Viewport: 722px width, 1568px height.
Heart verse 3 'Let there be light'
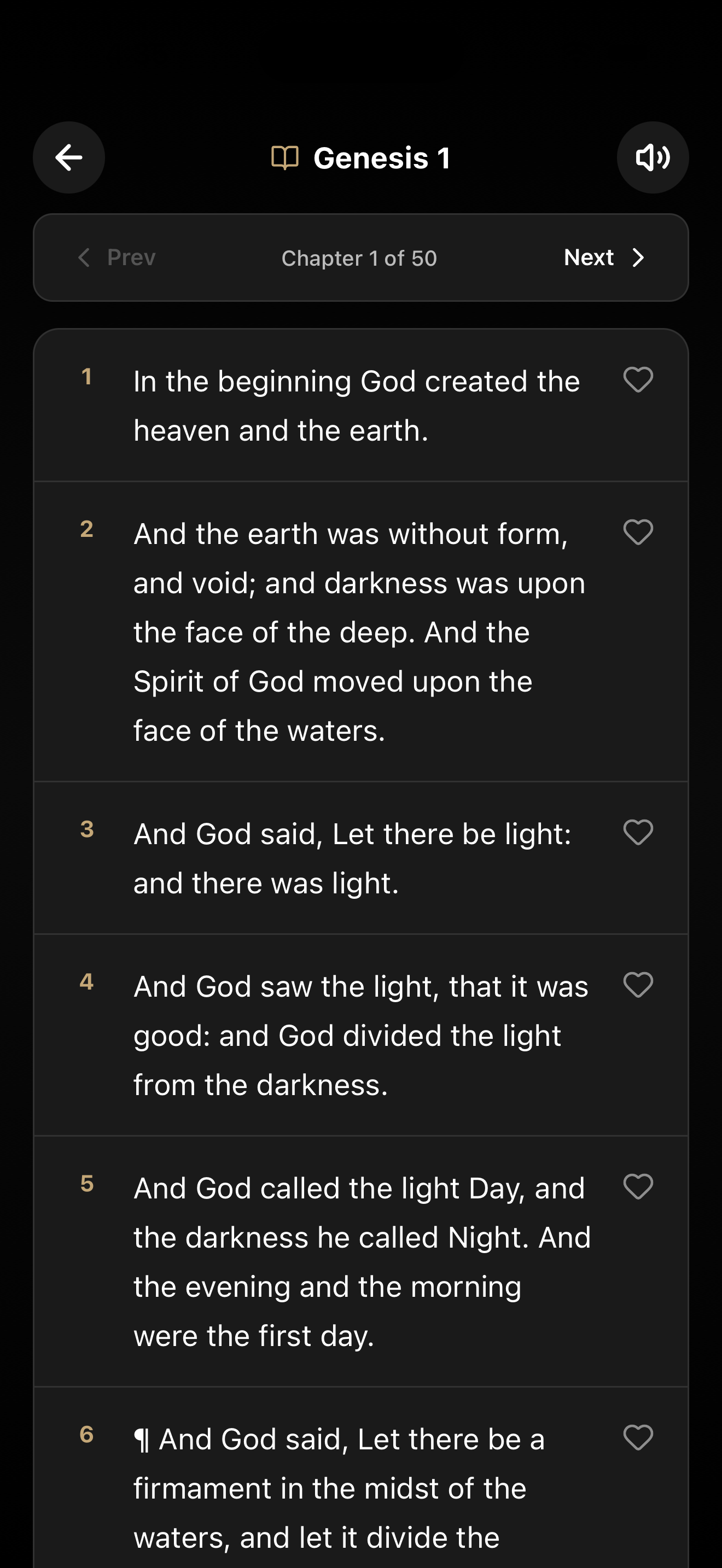(638, 833)
